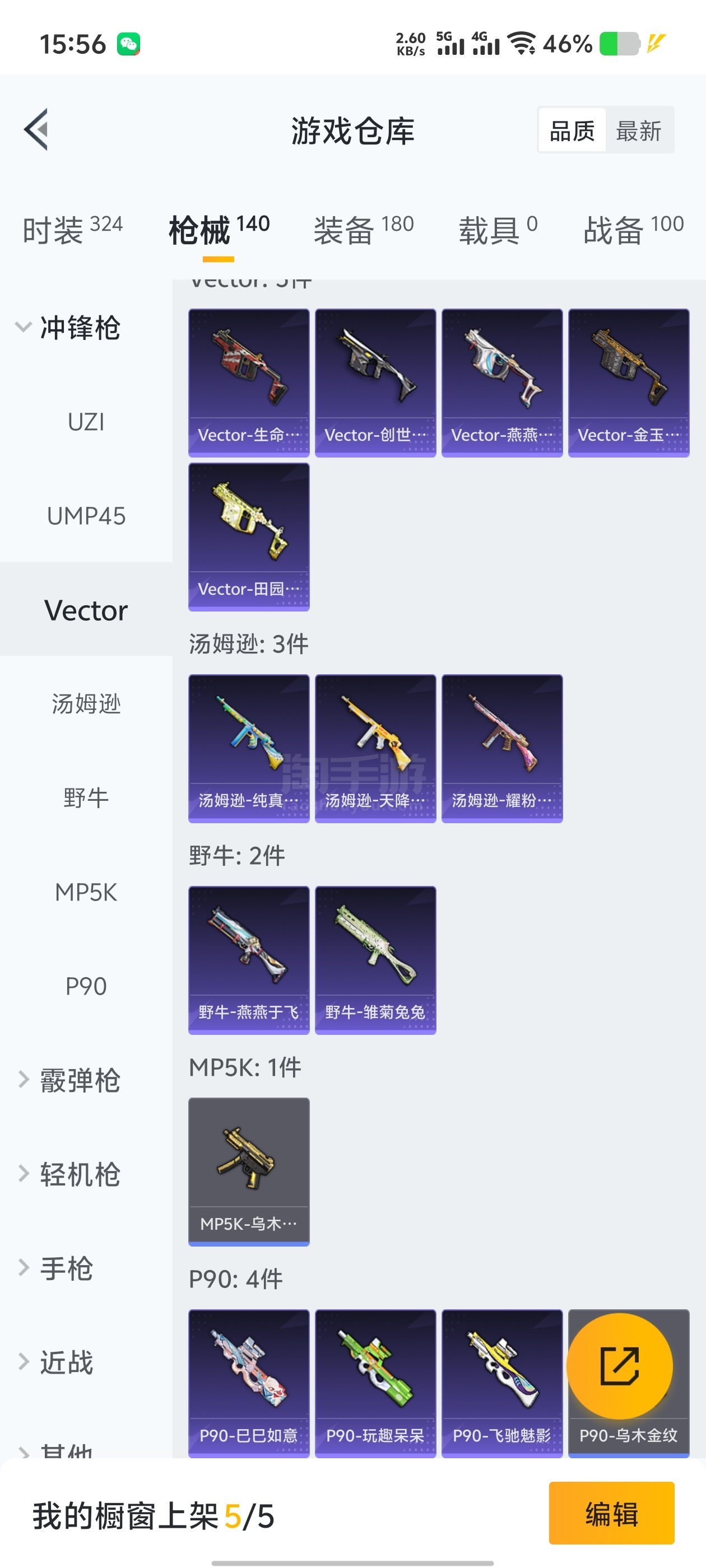The image size is (706, 1568).
Task: Go back using the top-left arrow
Action: coord(36,130)
